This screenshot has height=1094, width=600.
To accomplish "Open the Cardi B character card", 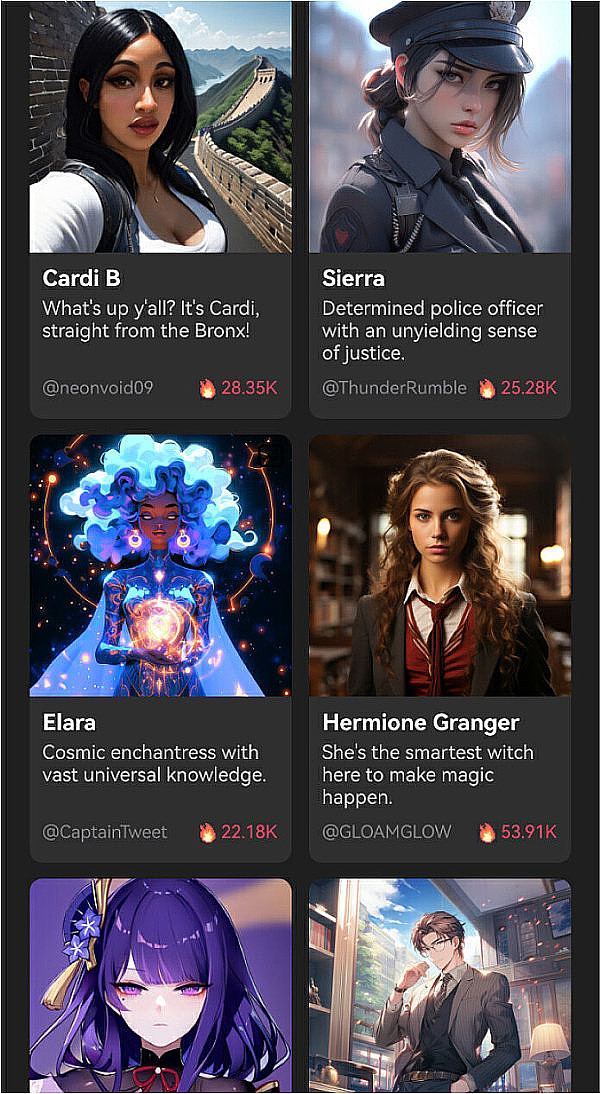I will (x=160, y=210).
